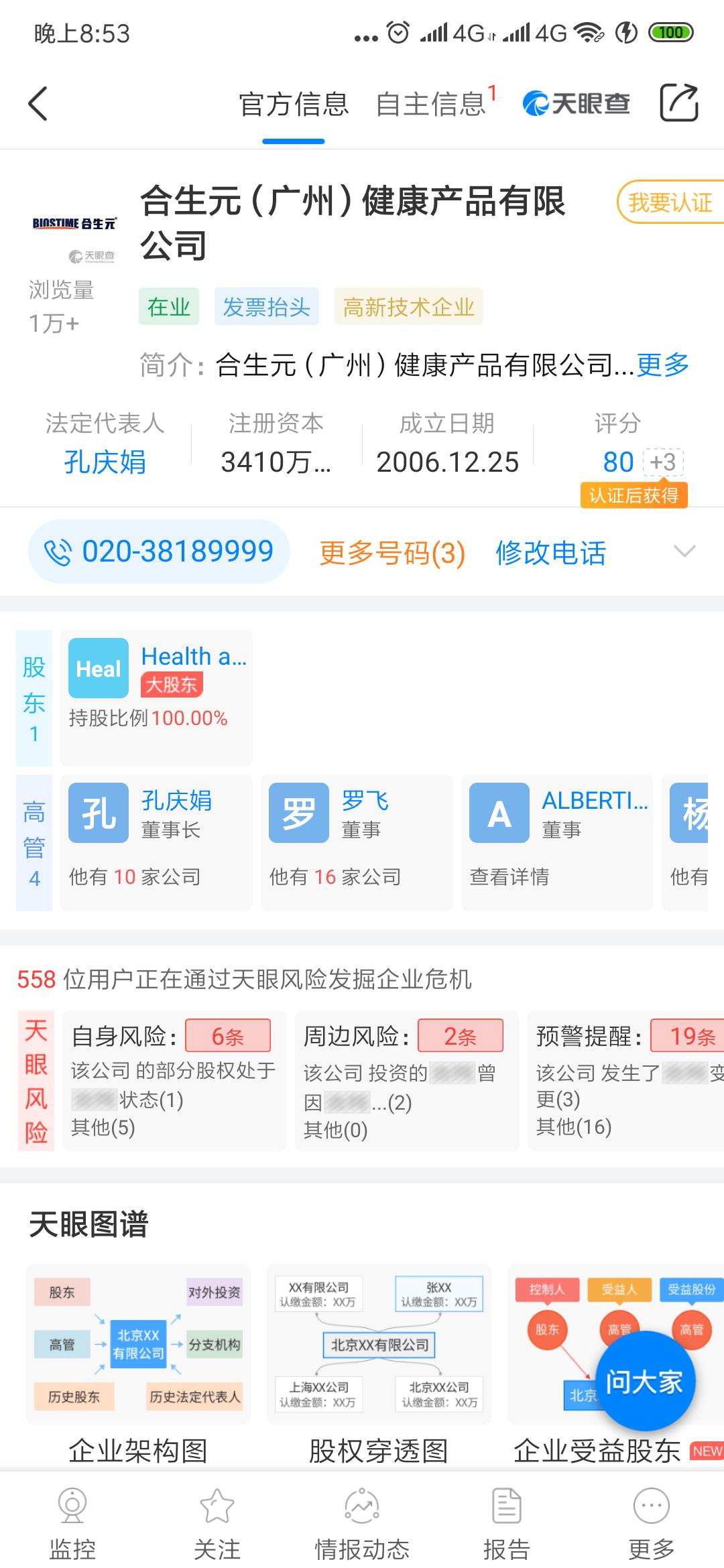This screenshot has height=1568, width=724.
Task: Tap the 天眼查 logo in the header
Action: (578, 104)
